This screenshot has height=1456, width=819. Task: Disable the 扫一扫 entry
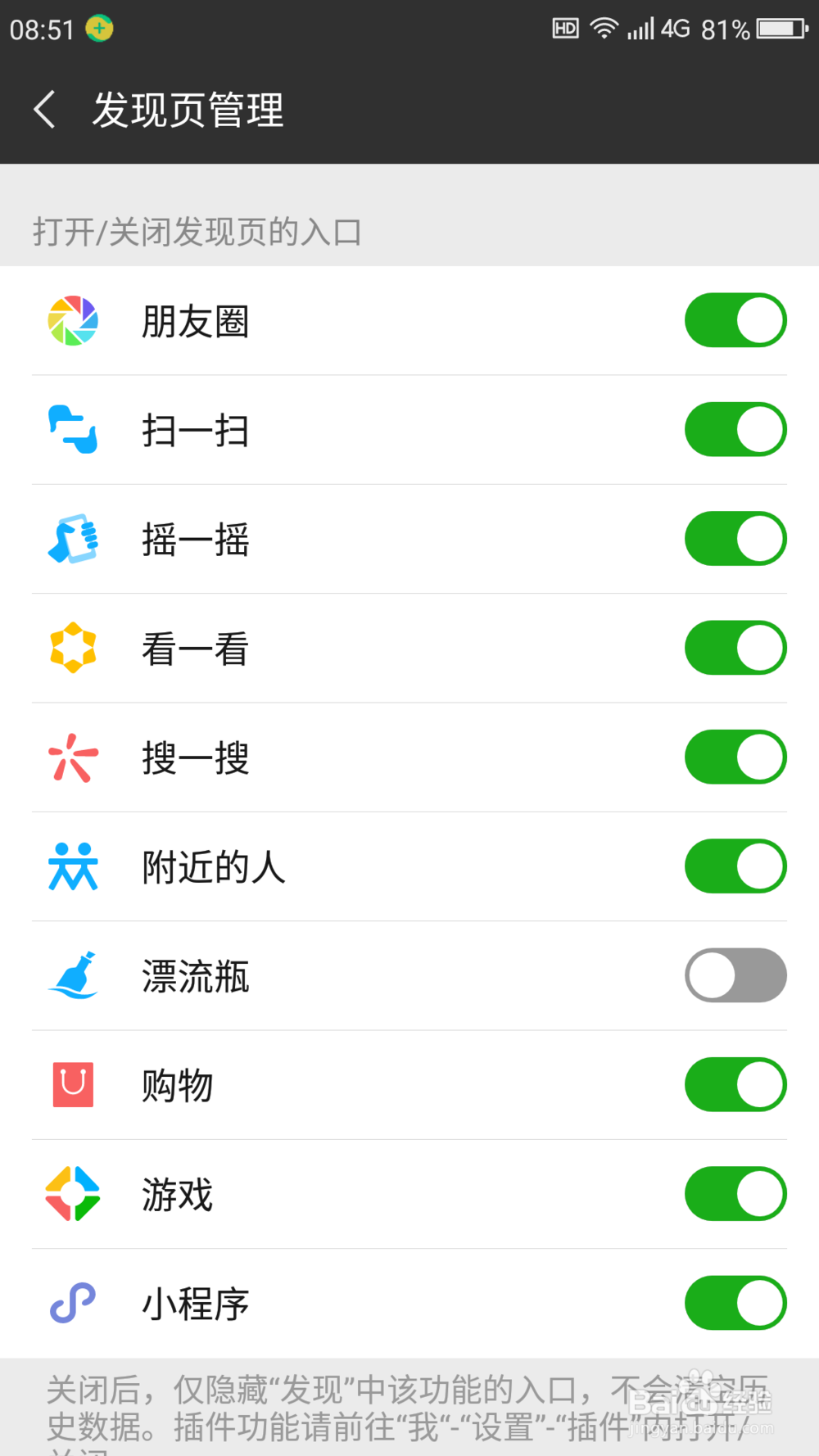pyautogui.click(x=735, y=429)
